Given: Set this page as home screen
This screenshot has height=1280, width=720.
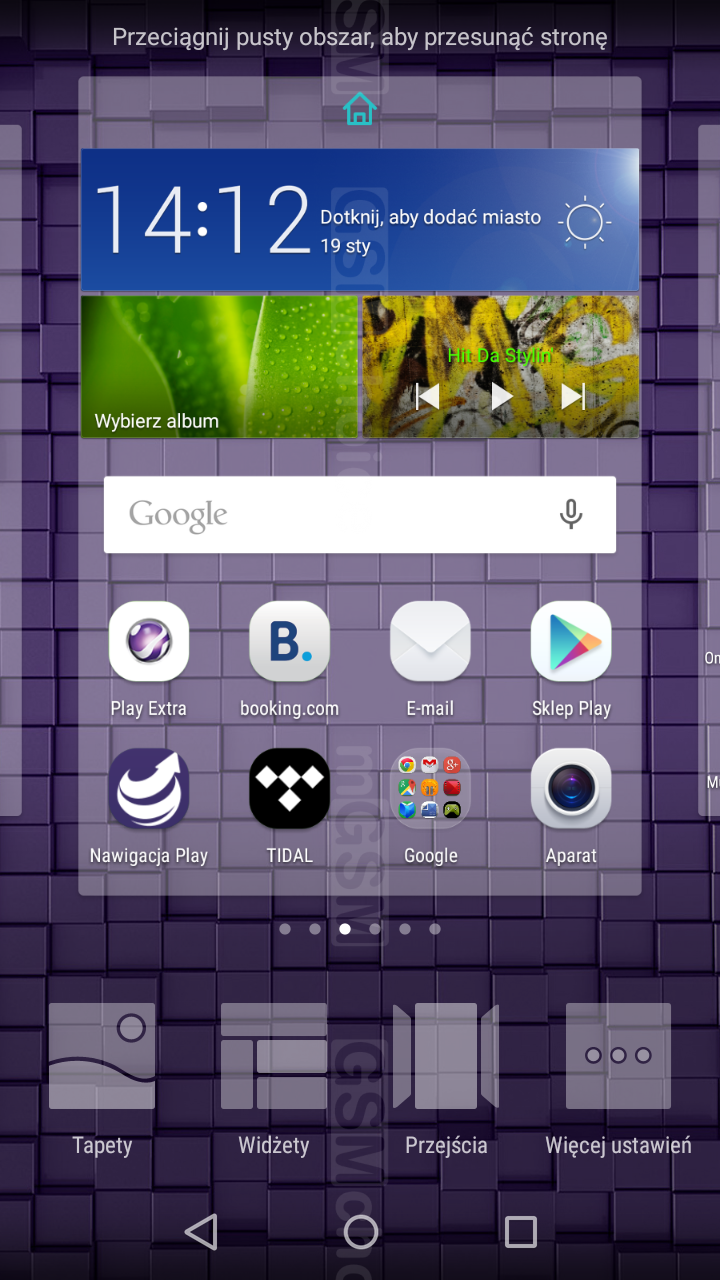Looking at the screenshot, I should (x=359, y=109).
